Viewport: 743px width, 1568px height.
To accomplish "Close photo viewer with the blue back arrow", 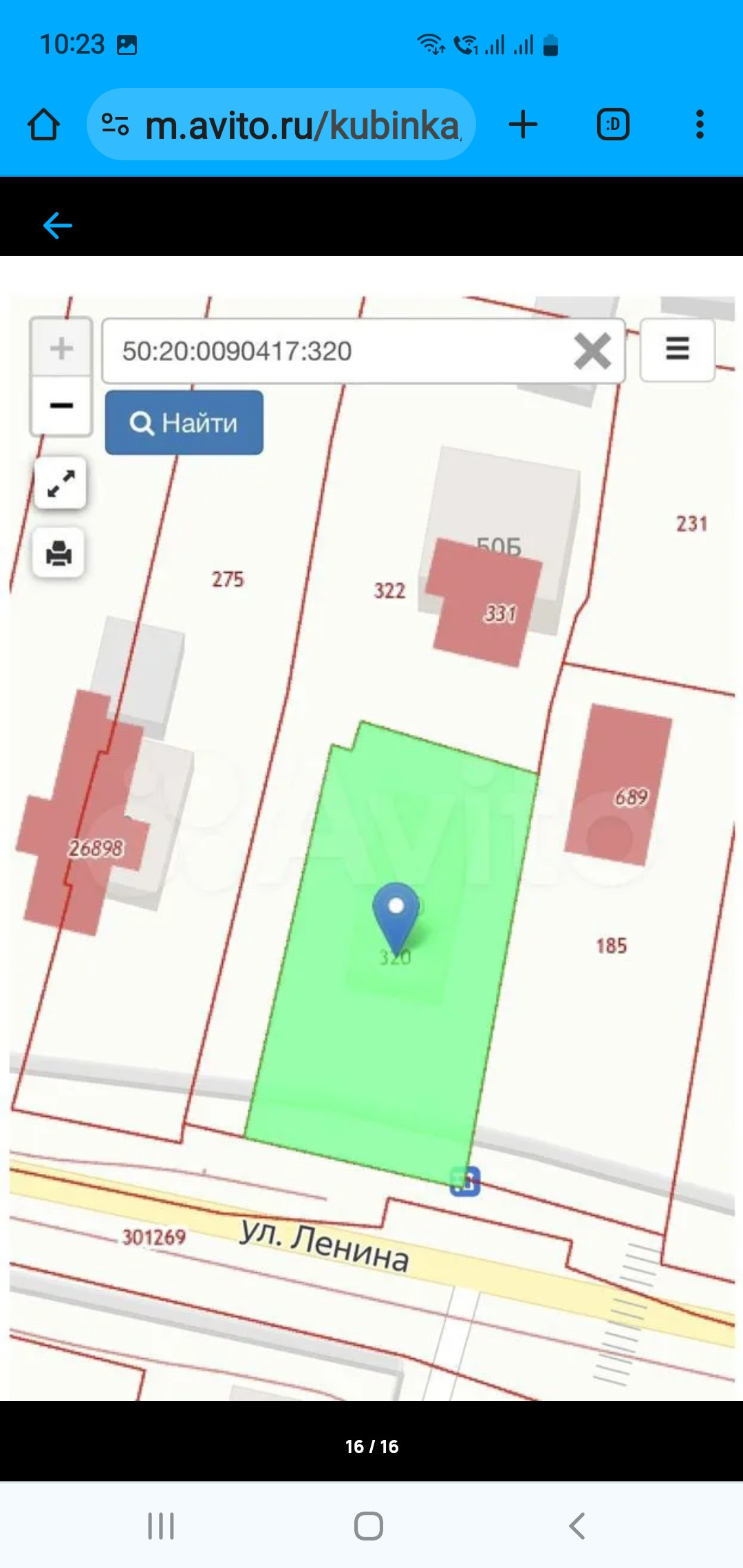I will pyautogui.click(x=58, y=225).
